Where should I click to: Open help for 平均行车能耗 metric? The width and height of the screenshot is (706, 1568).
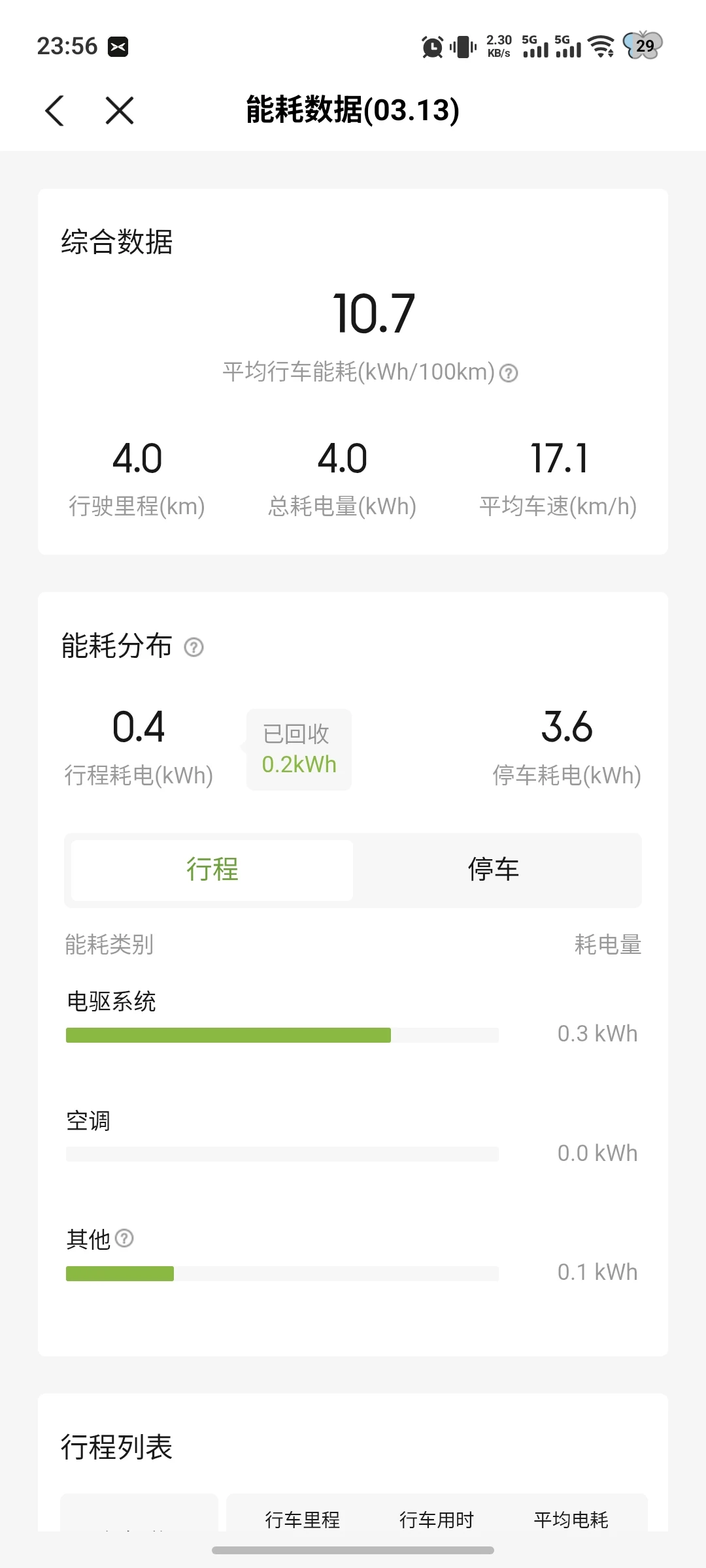(509, 373)
